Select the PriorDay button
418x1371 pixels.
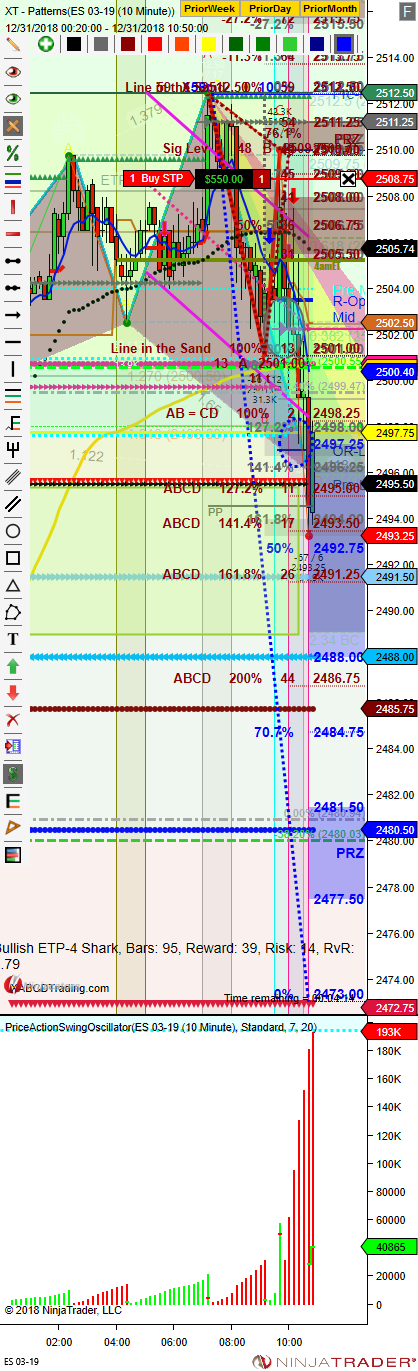(x=270, y=8)
